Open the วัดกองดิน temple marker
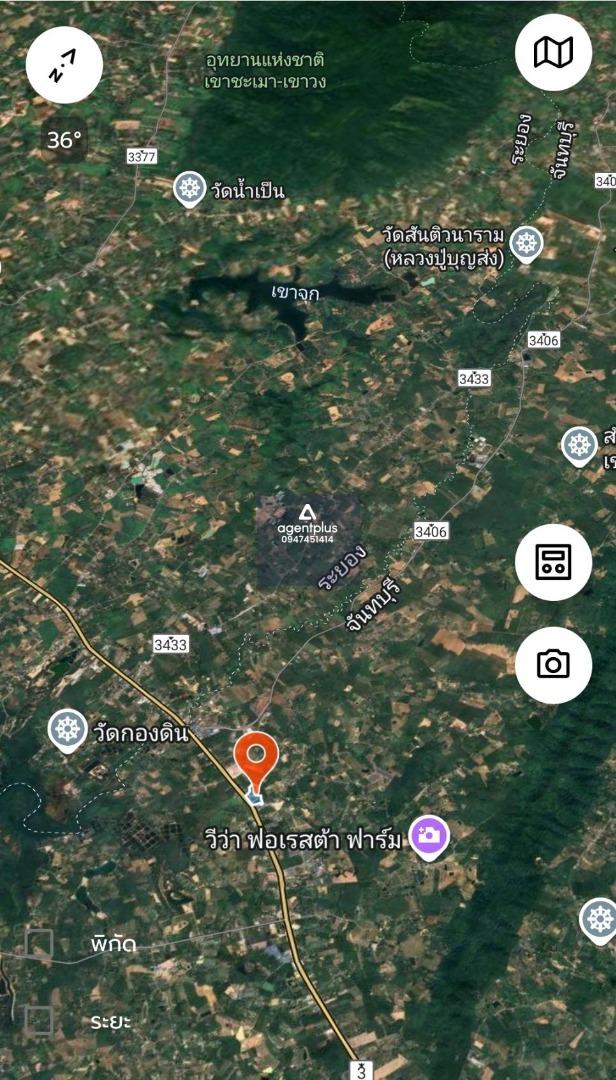The width and height of the screenshot is (616, 1080). click(x=68, y=731)
